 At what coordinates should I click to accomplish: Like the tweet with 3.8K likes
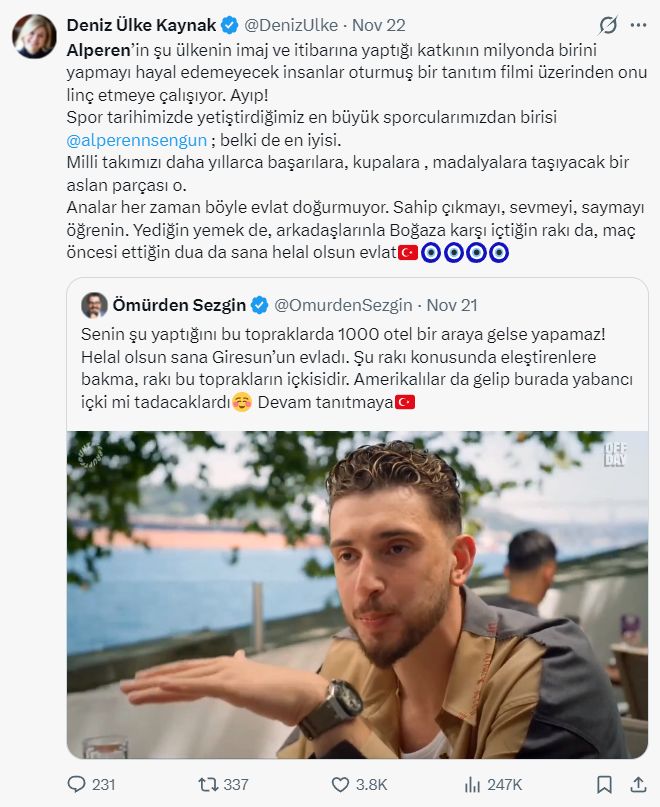(x=342, y=785)
